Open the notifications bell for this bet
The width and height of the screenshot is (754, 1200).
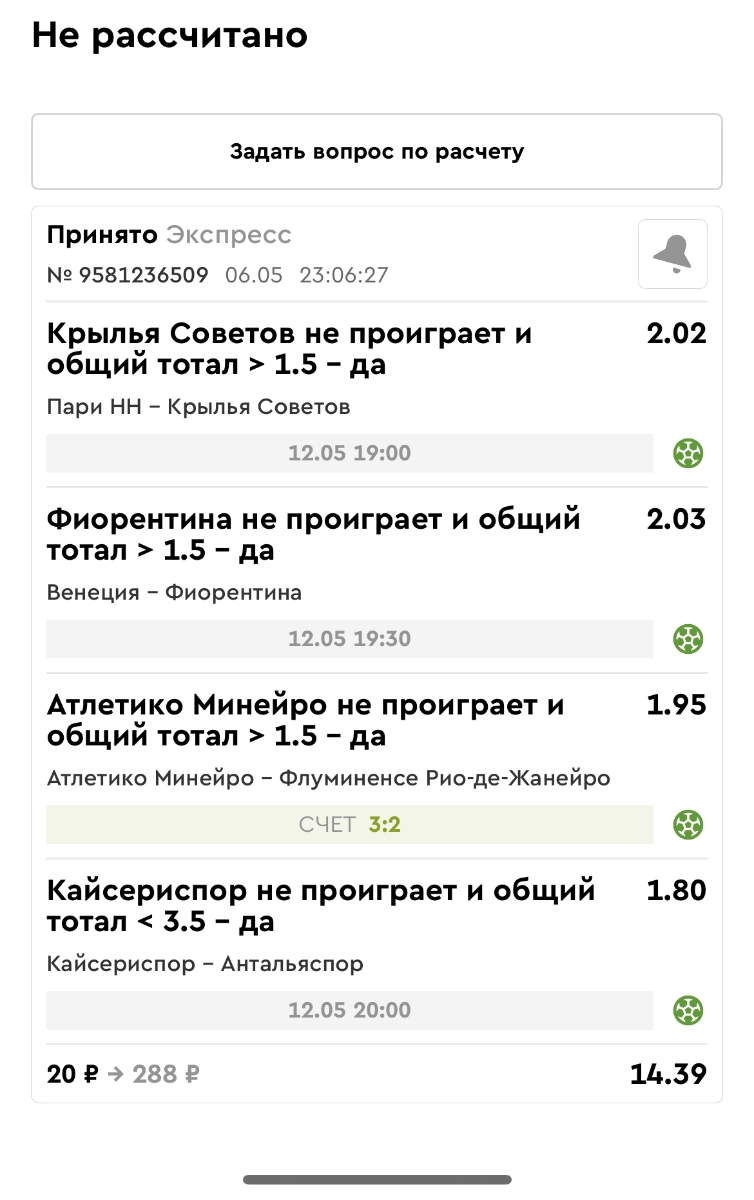tap(673, 254)
